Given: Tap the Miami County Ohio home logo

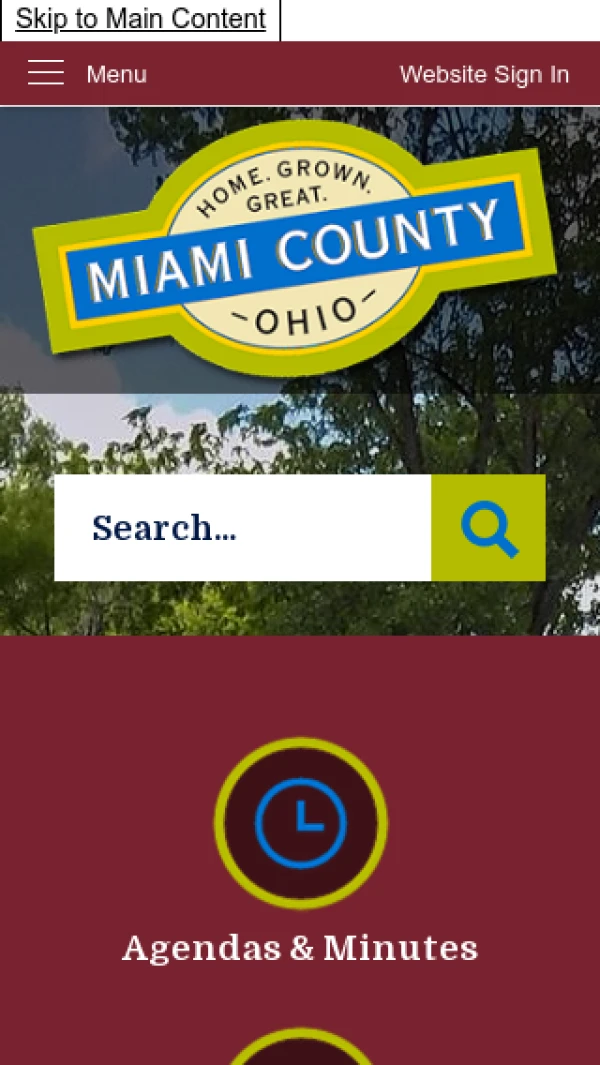Looking at the screenshot, I should point(294,250).
